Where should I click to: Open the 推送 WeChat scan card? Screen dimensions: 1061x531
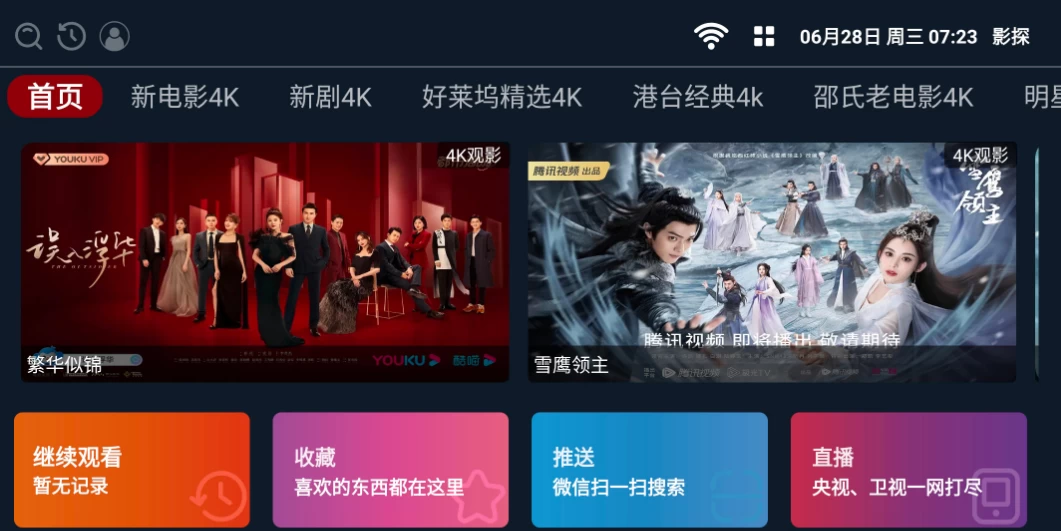coord(649,470)
